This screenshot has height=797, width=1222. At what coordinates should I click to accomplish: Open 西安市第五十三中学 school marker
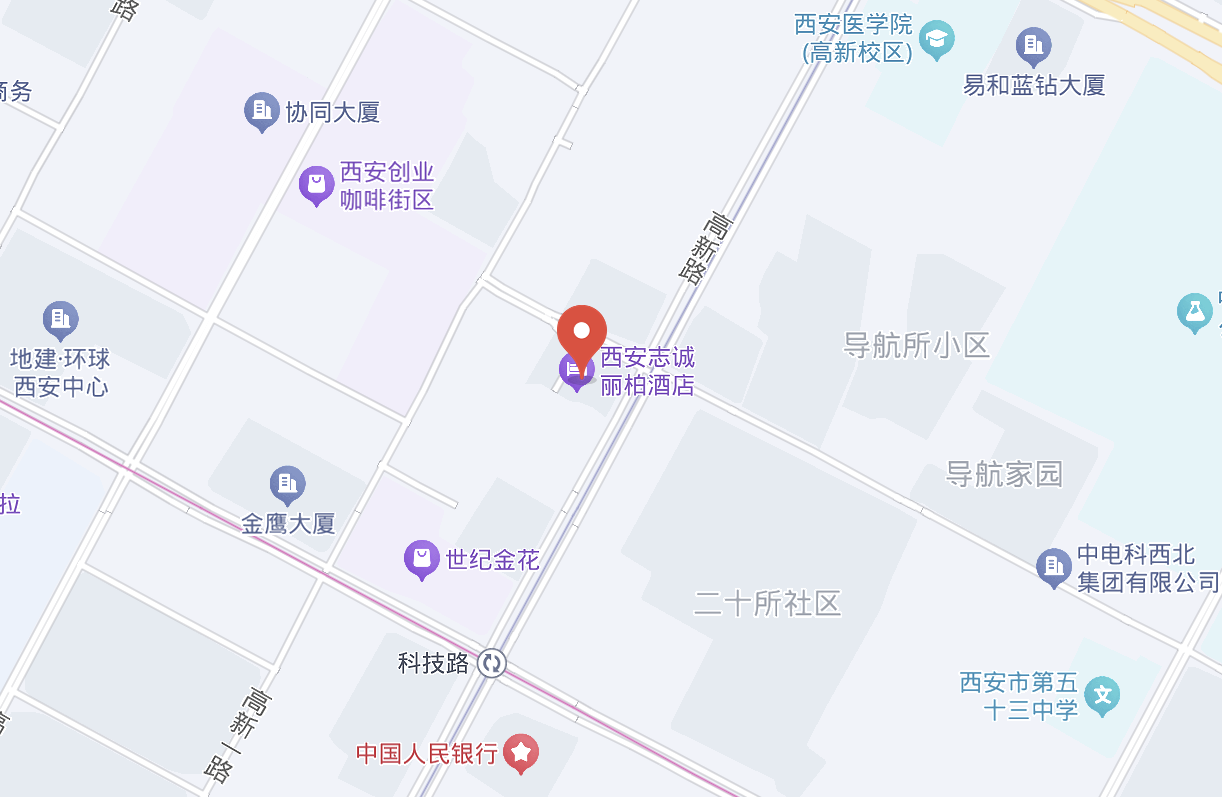coord(1103,695)
